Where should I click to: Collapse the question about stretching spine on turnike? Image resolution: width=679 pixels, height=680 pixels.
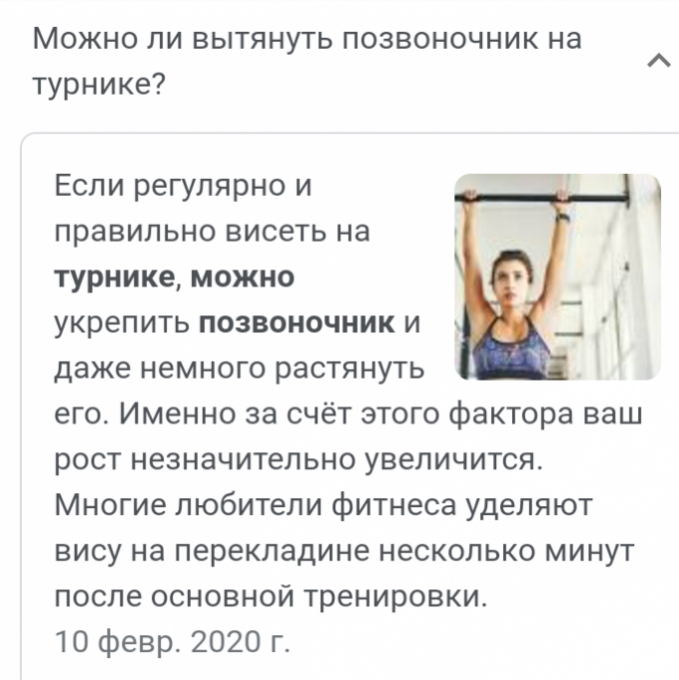(x=658, y=62)
